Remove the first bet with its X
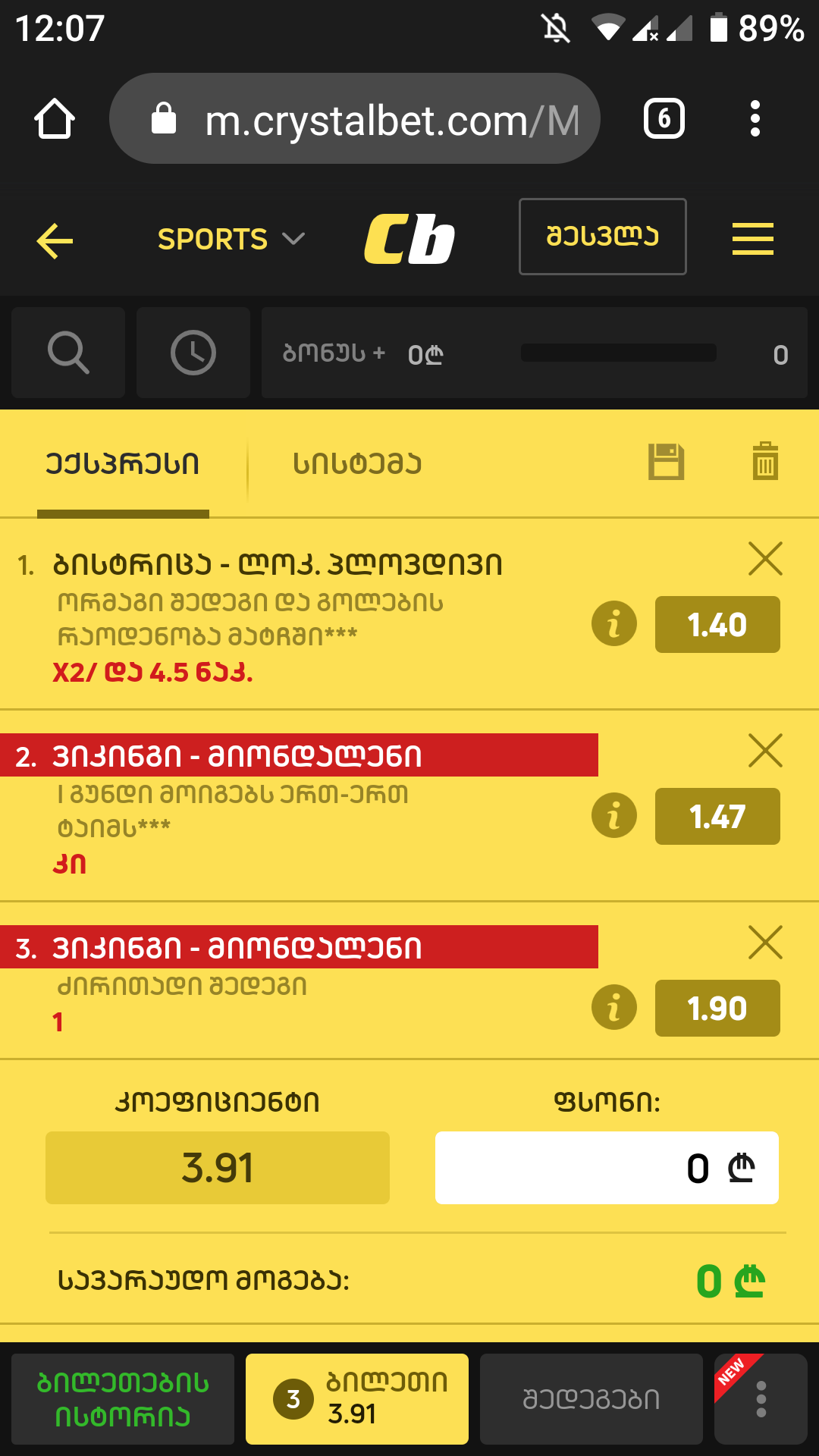 [x=764, y=560]
